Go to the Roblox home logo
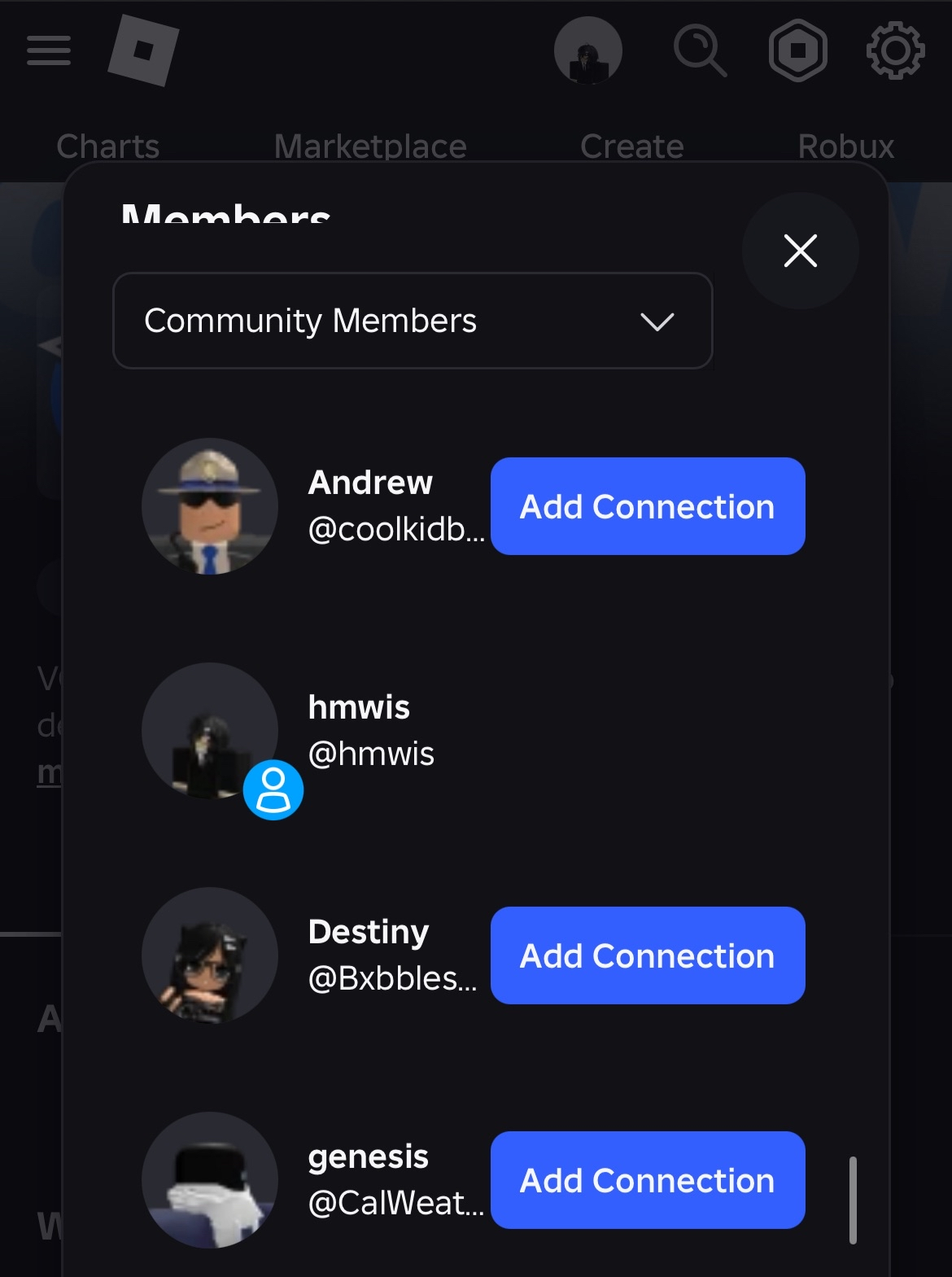This screenshot has height=1277, width=952. [x=143, y=50]
